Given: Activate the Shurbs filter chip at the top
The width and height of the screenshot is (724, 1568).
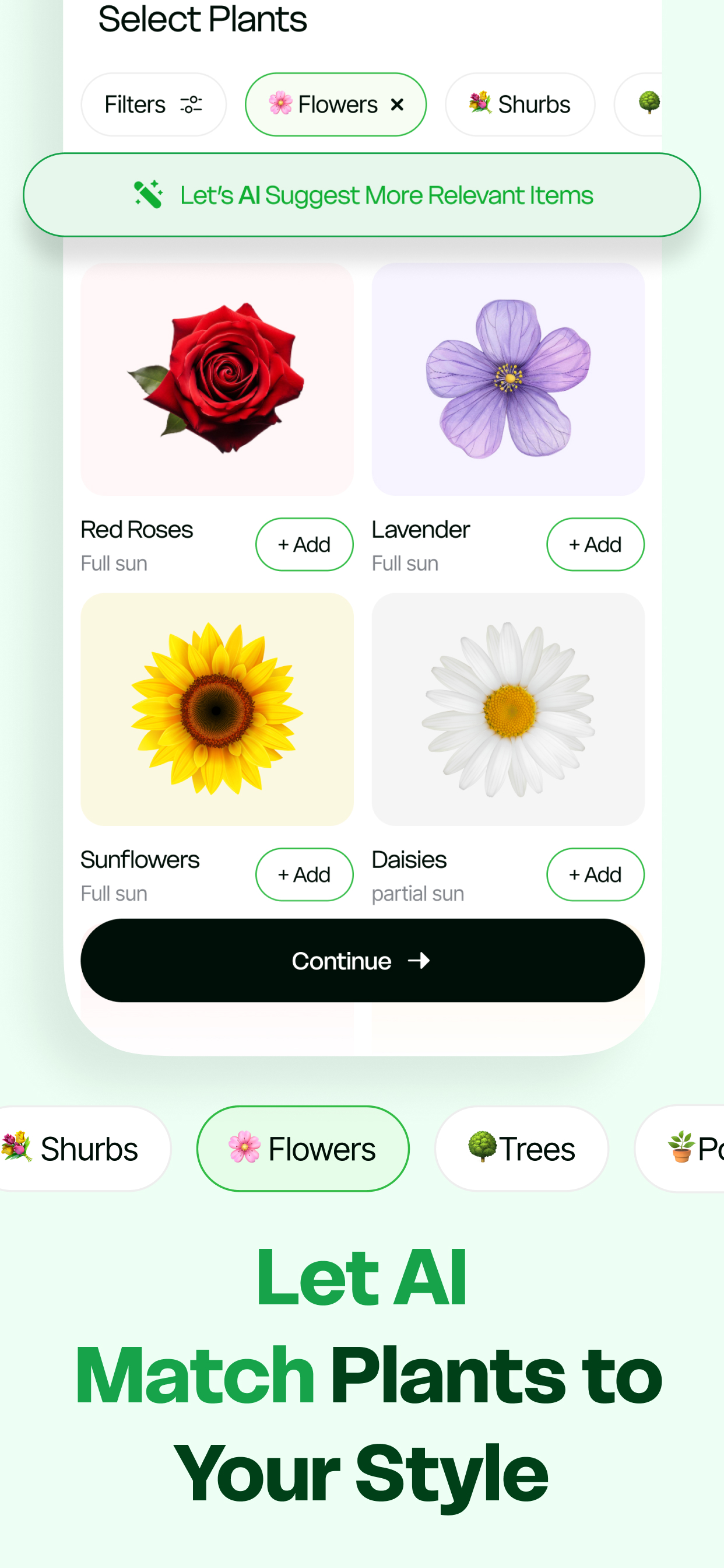Looking at the screenshot, I should coord(520,104).
